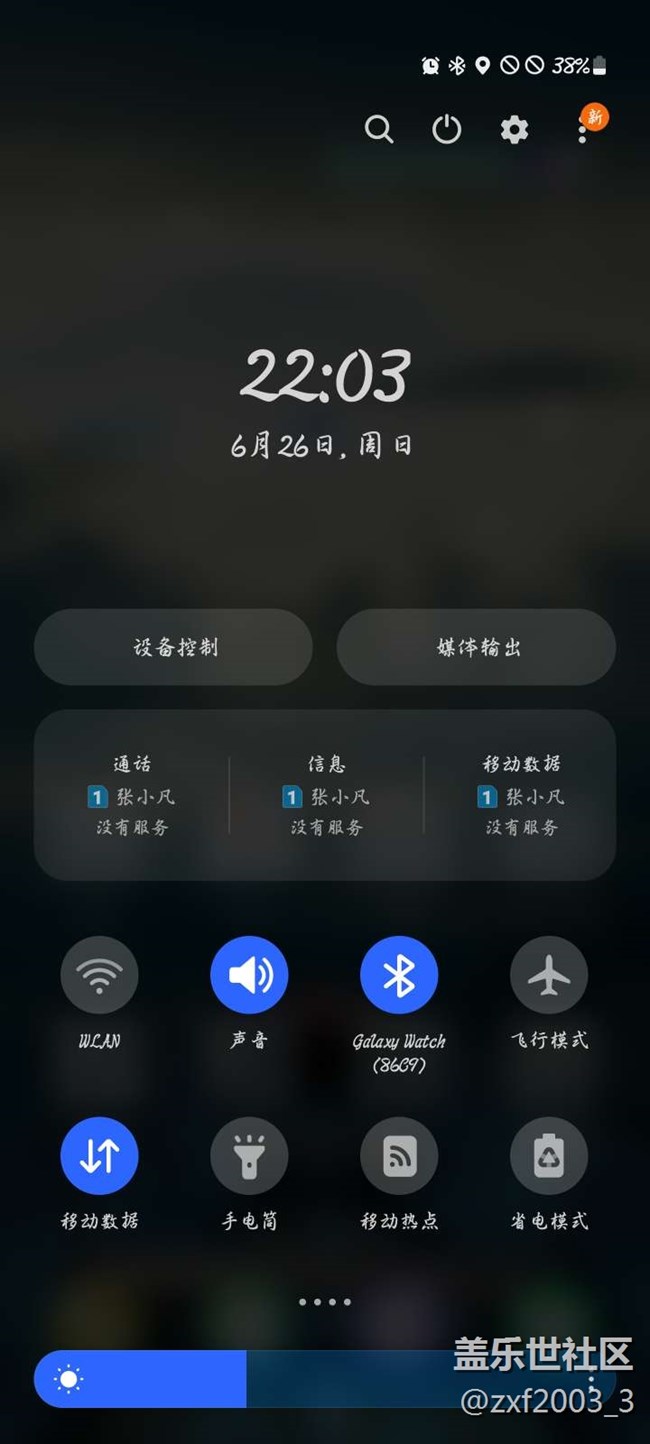650x1444 pixels.
Task: Open the quick panel search icon
Action: [379, 129]
